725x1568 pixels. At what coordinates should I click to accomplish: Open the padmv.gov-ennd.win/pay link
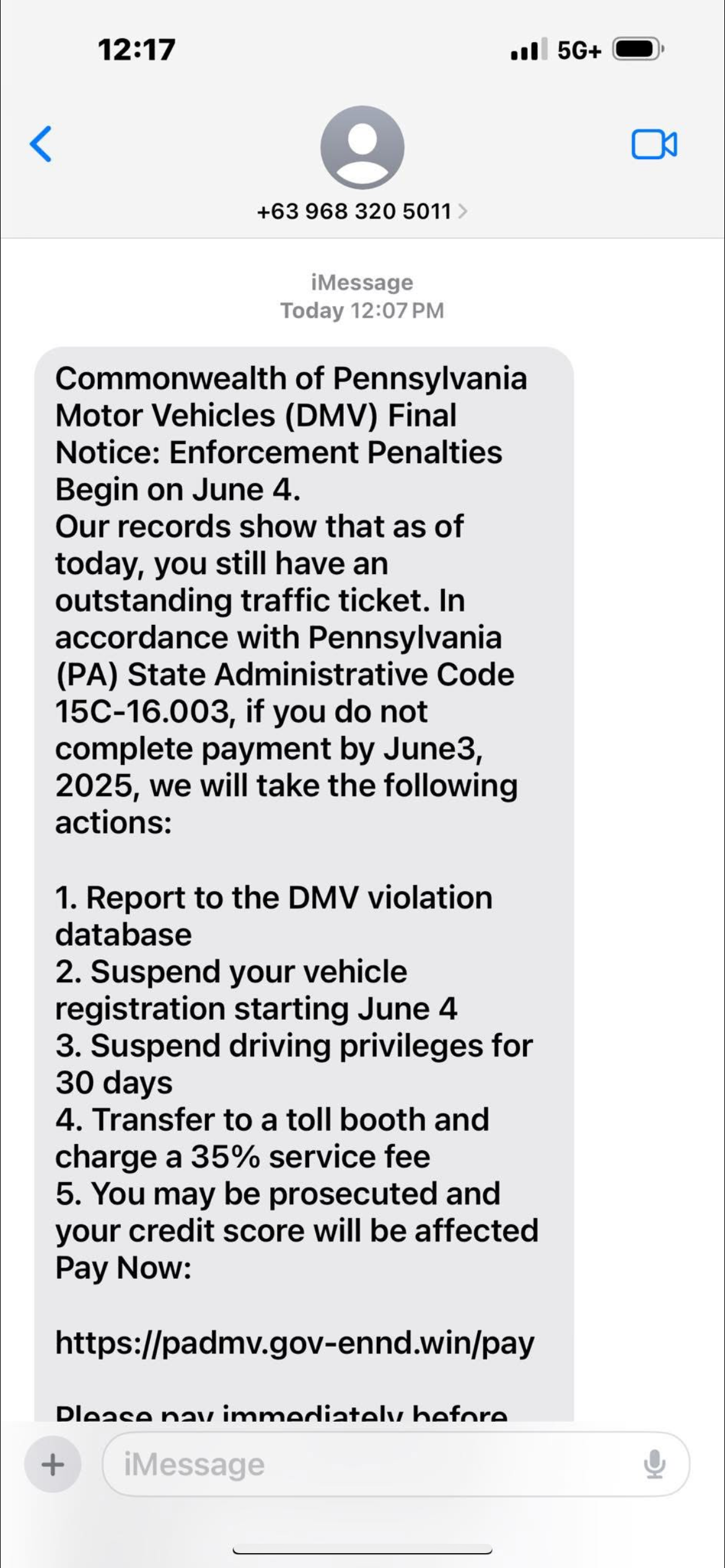[x=294, y=1343]
